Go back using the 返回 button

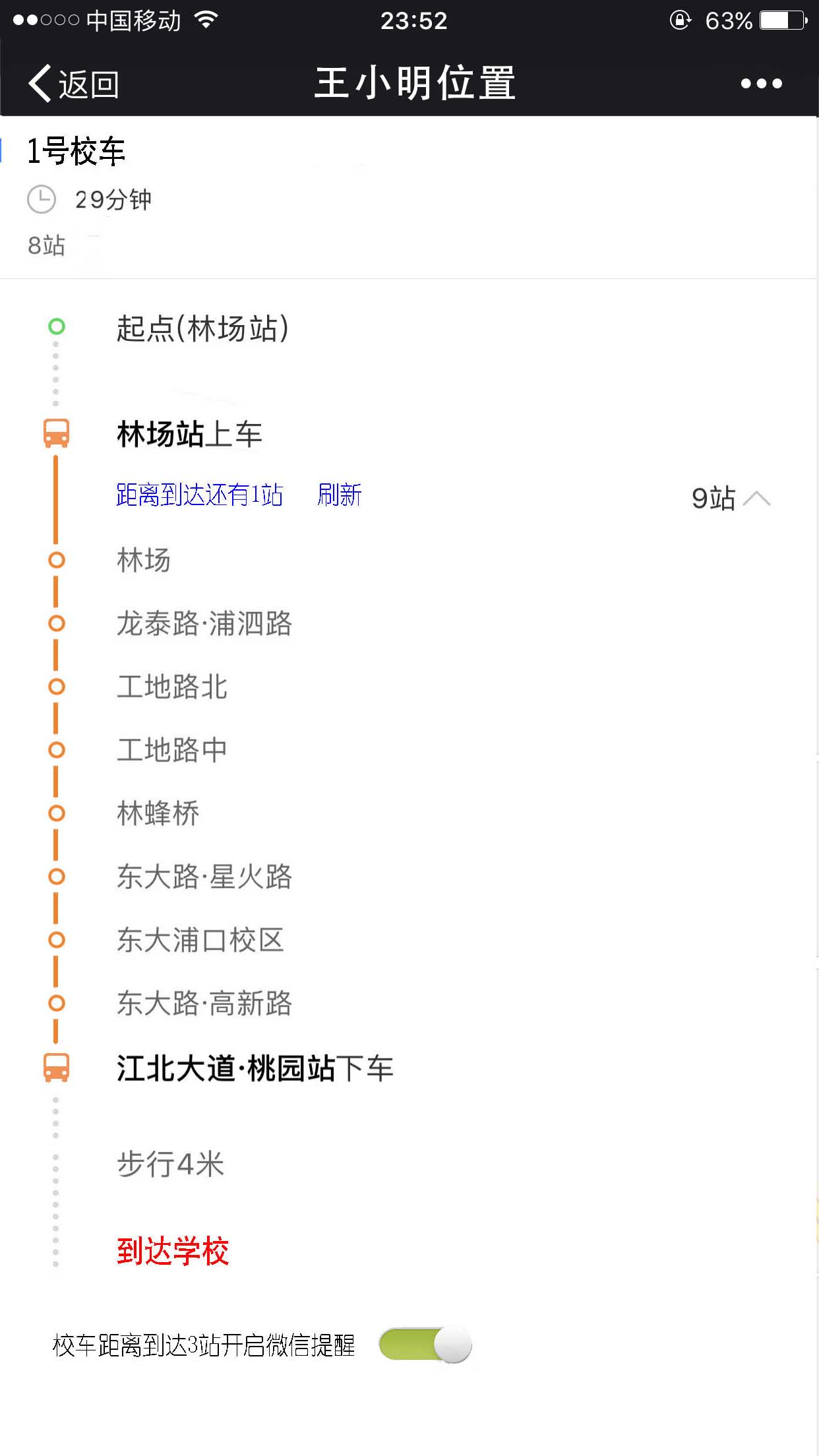point(74,84)
